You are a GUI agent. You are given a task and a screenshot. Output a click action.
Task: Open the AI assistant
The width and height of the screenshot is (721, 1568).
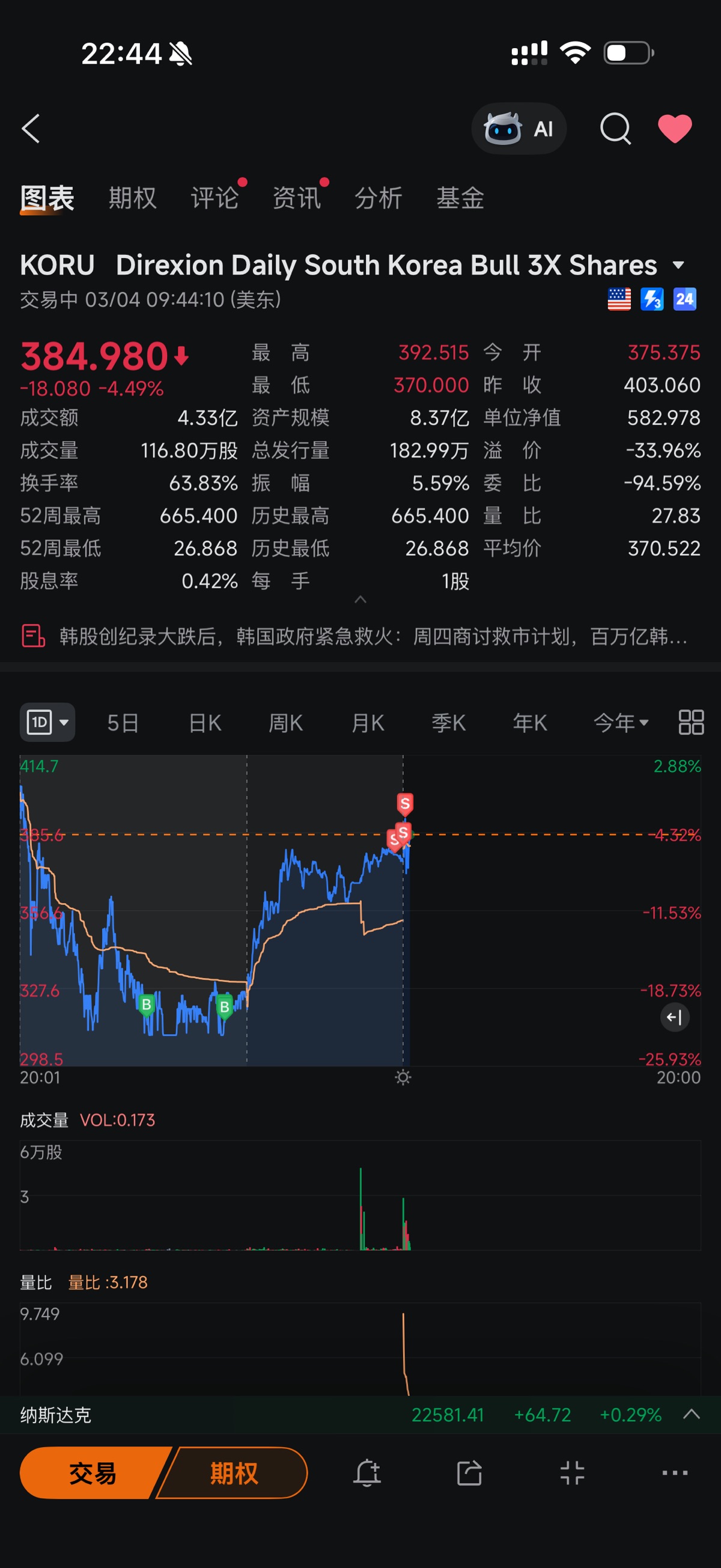click(519, 129)
